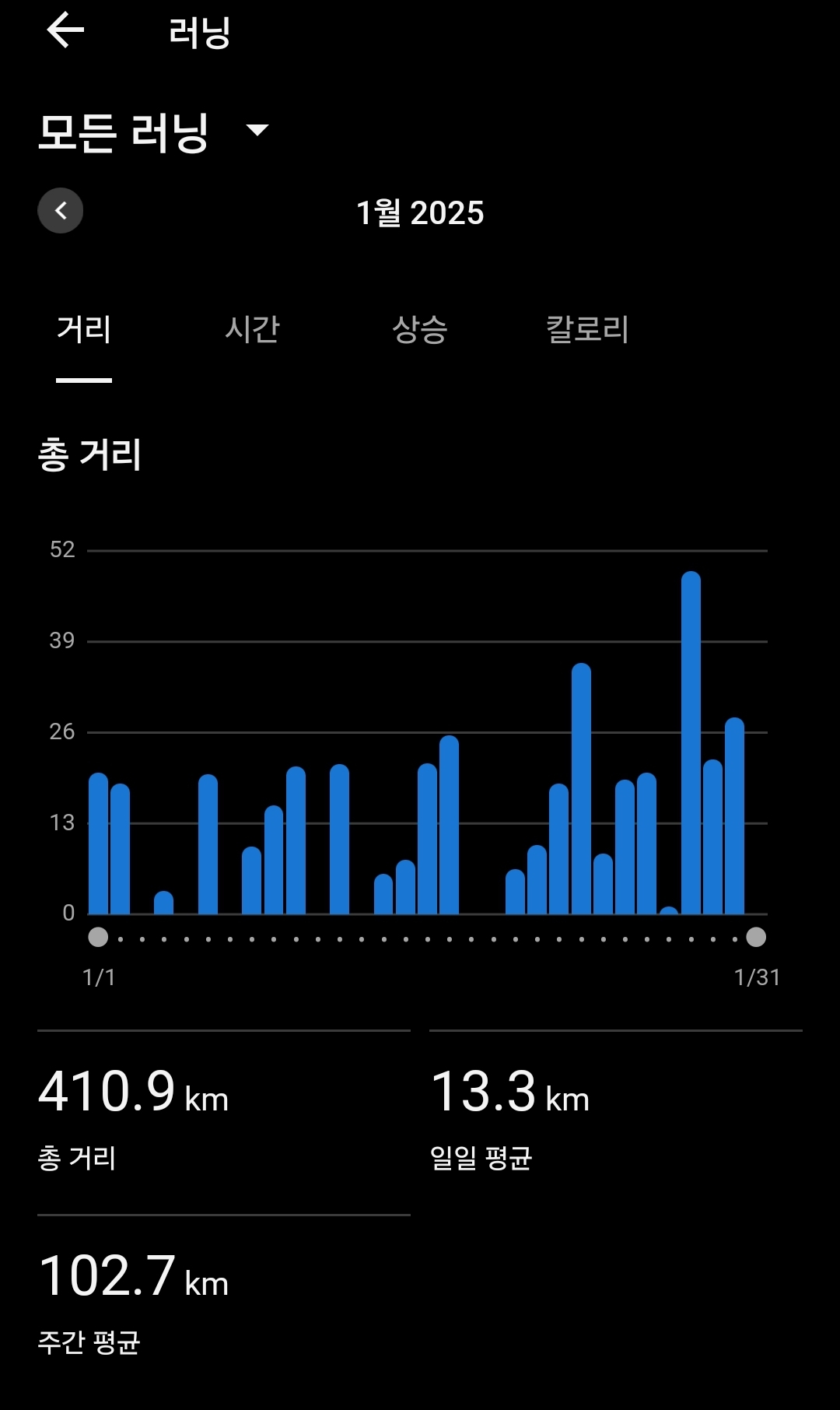Tap the 1/1 date label under the chart
The image size is (840, 1410).
pos(98,979)
